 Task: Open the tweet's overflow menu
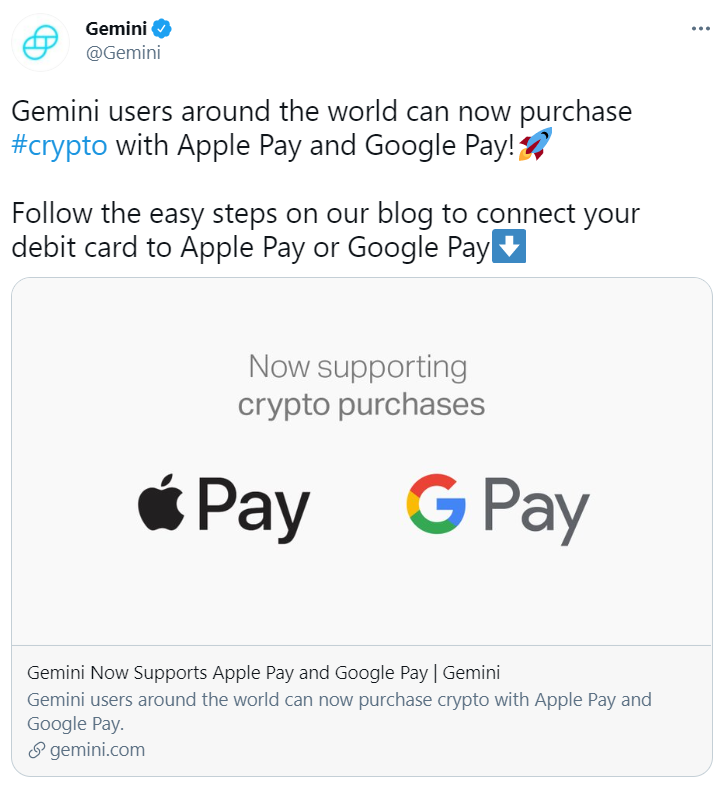click(701, 29)
